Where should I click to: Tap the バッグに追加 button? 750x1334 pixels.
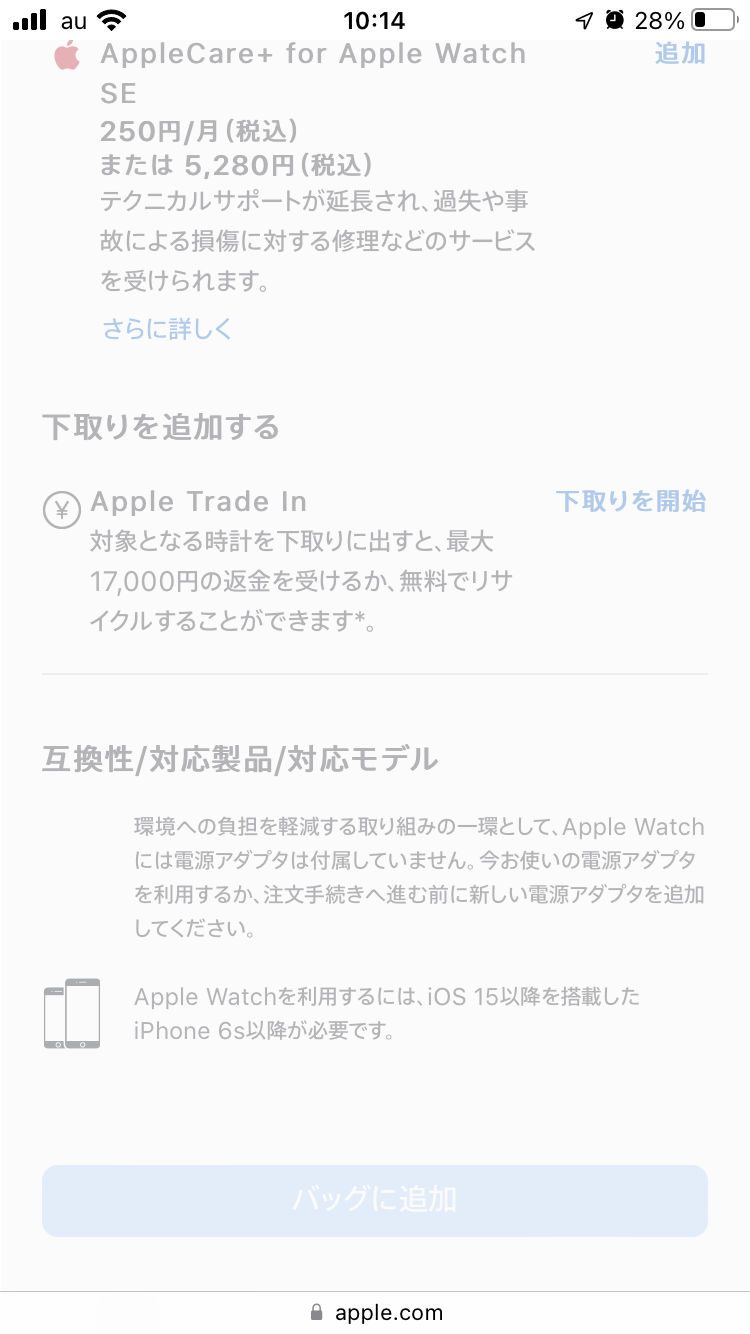click(x=375, y=1200)
